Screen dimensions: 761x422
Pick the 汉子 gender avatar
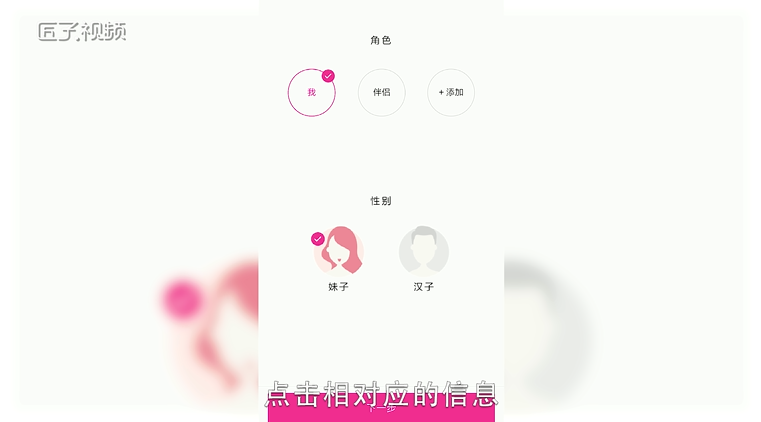pos(424,251)
